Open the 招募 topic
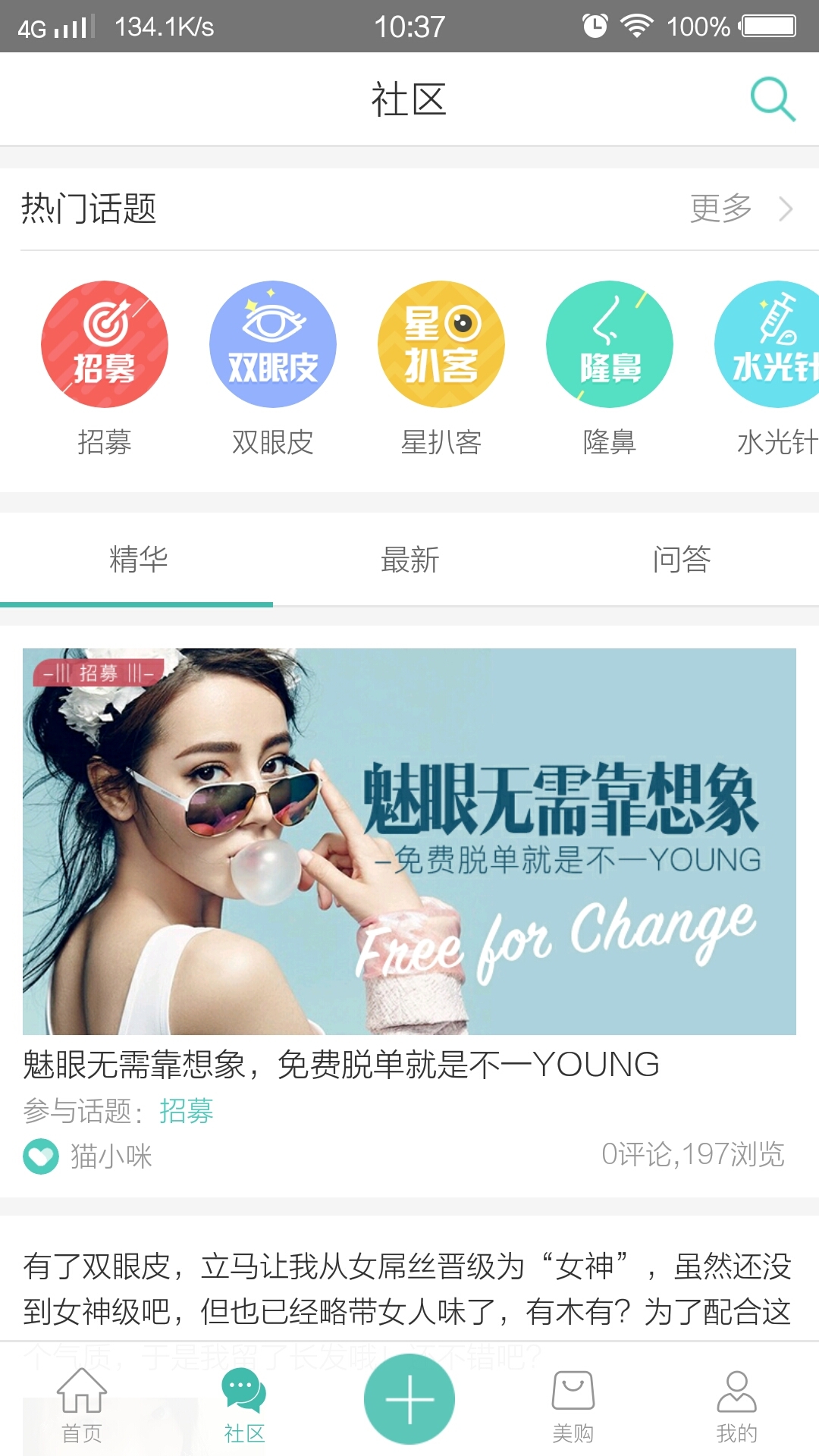This screenshot has width=819, height=1456. click(x=105, y=345)
